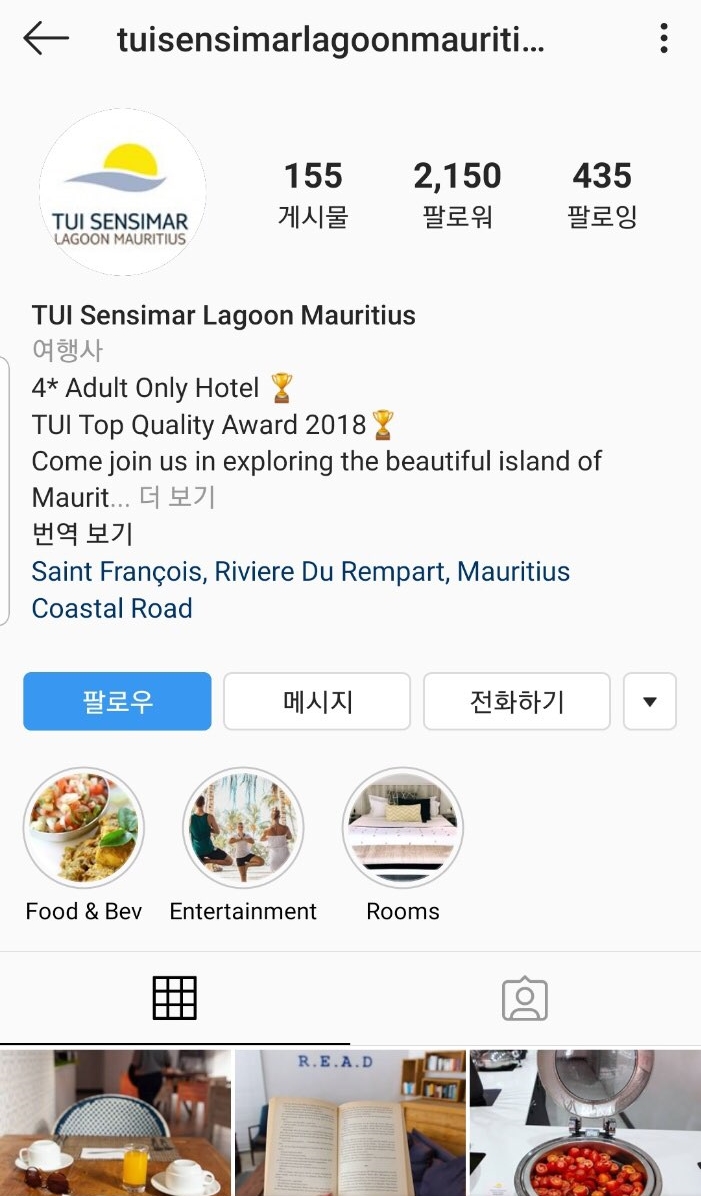701x1196 pixels.
Task: Open the R.E.A.D book post
Action: tap(350, 1122)
